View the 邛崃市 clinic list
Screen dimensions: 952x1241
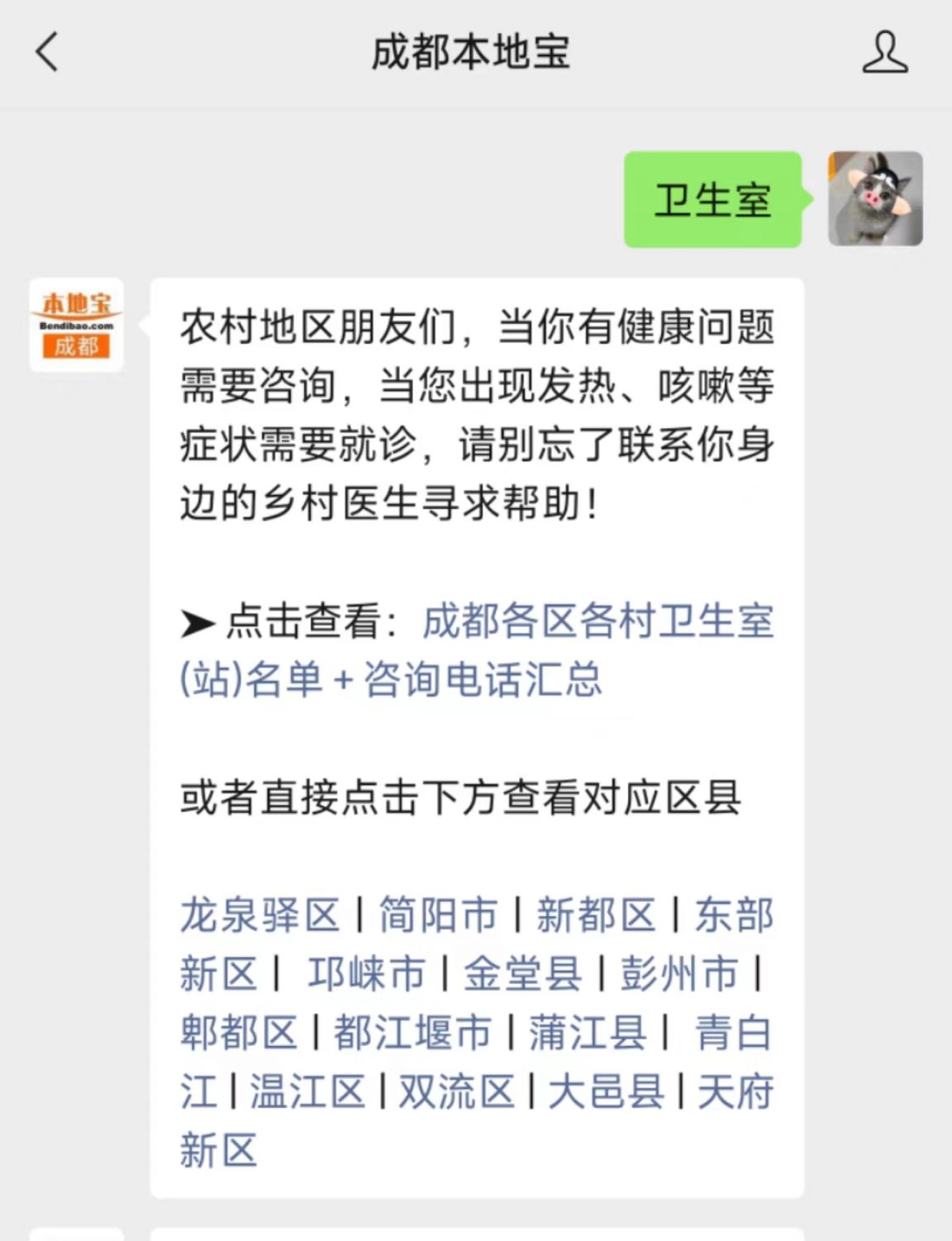(366, 974)
